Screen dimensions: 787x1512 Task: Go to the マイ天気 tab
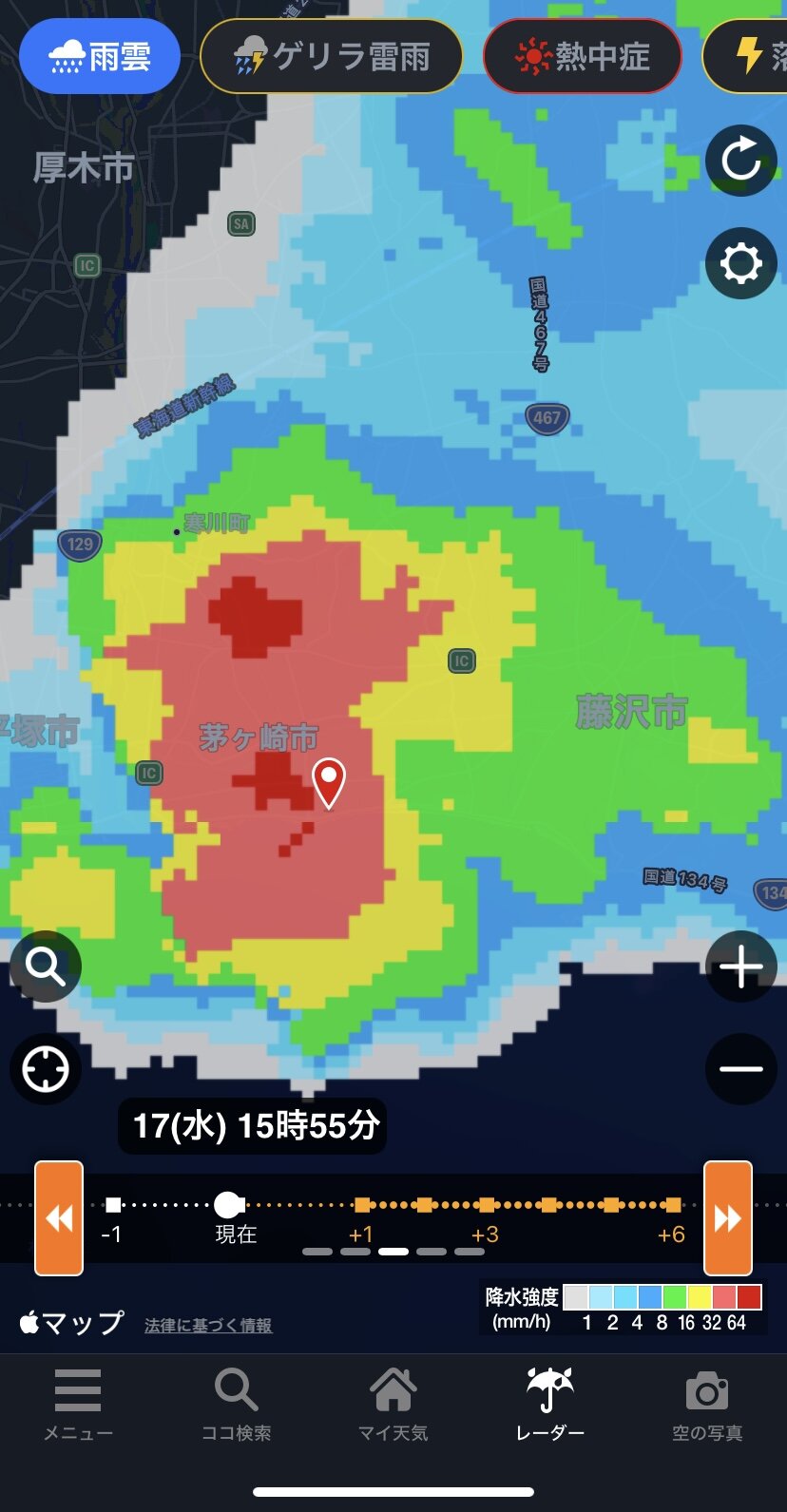[x=393, y=1405]
